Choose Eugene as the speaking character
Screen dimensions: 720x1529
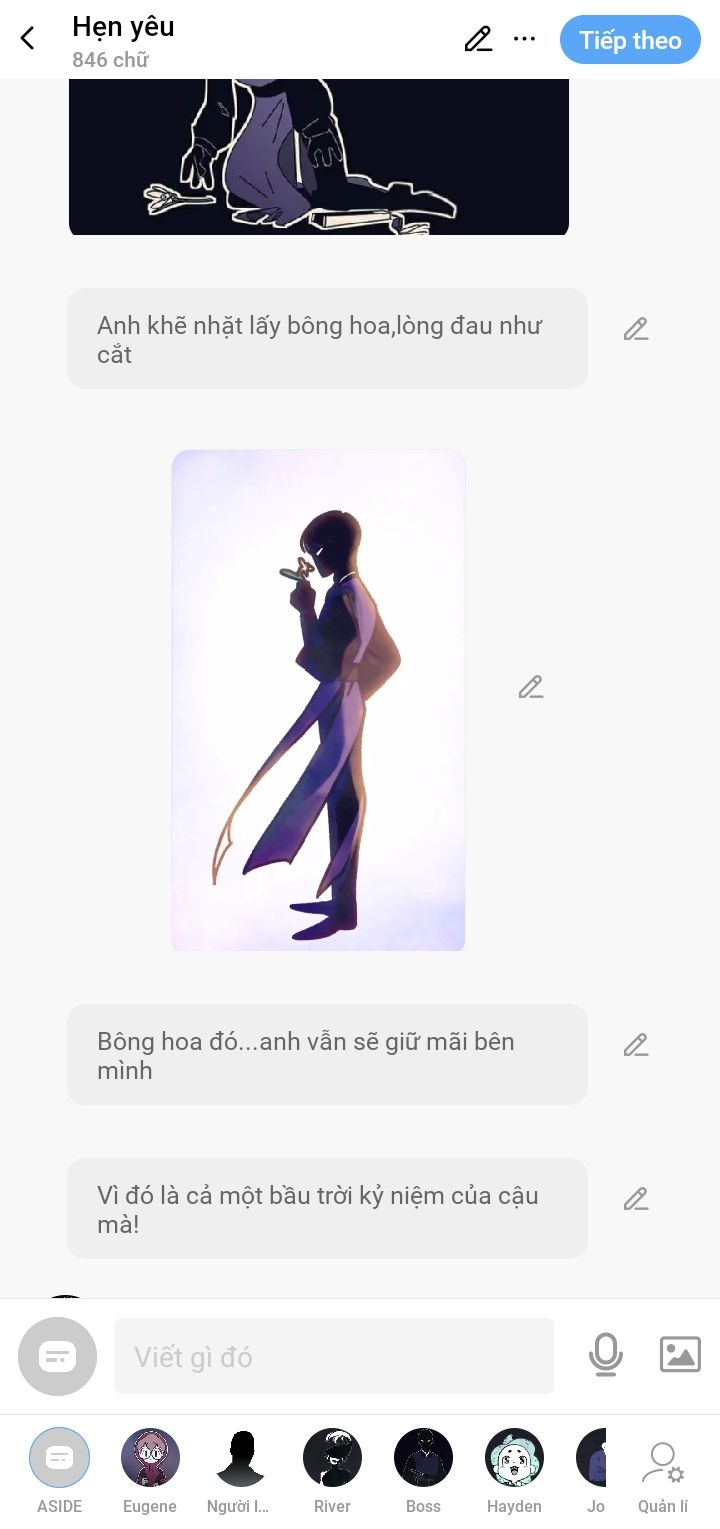[150, 1470]
